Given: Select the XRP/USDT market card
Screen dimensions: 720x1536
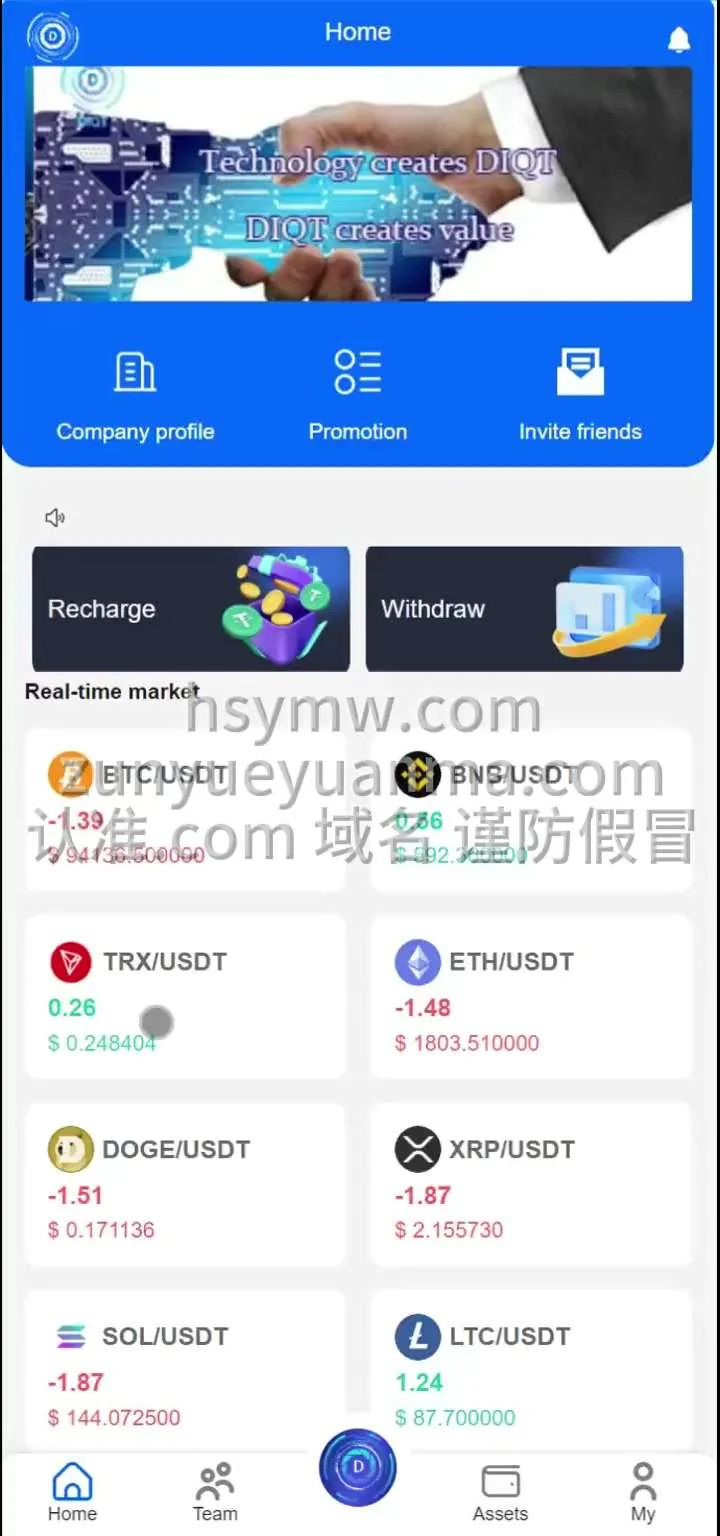Looking at the screenshot, I should [x=531, y=1184].
